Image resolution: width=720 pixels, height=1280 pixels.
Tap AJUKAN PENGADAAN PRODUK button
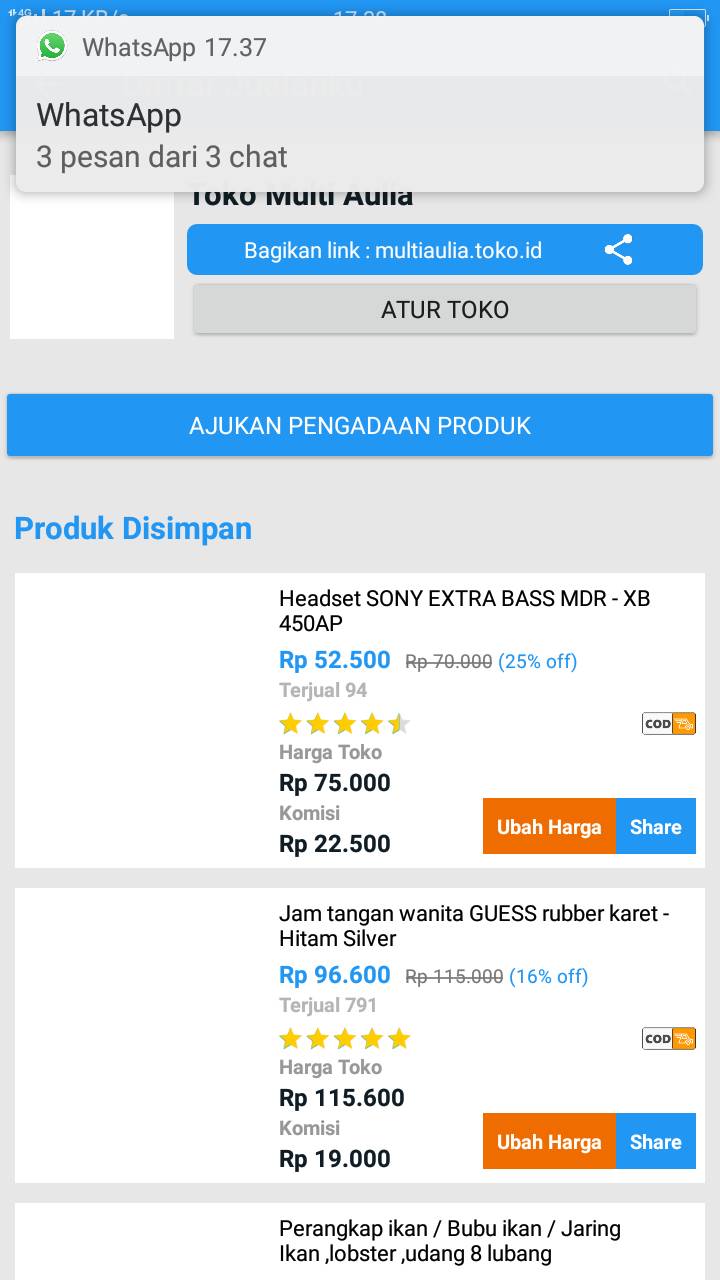pos(360,425)
